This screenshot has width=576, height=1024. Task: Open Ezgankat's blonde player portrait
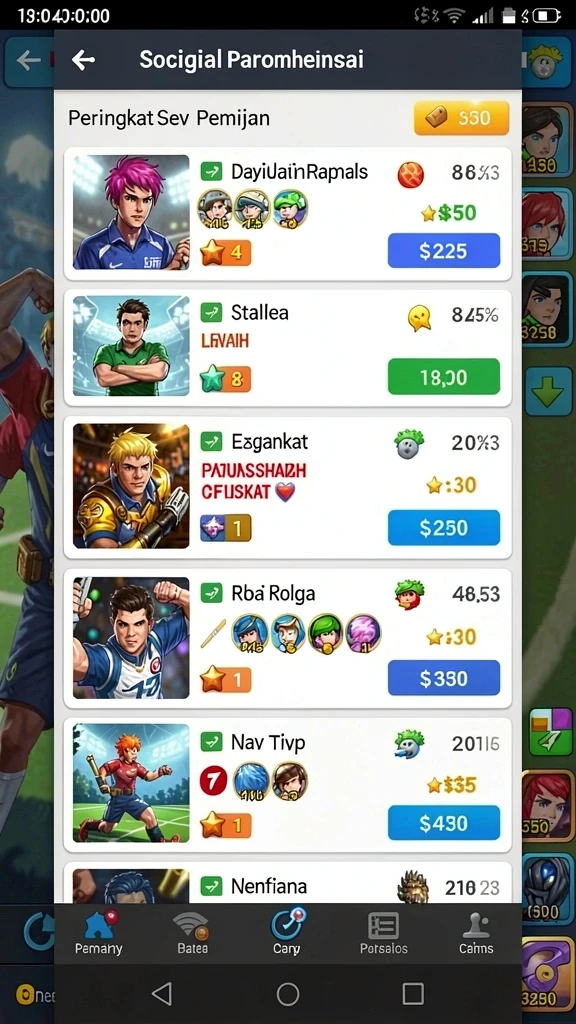tap(131, 486)
